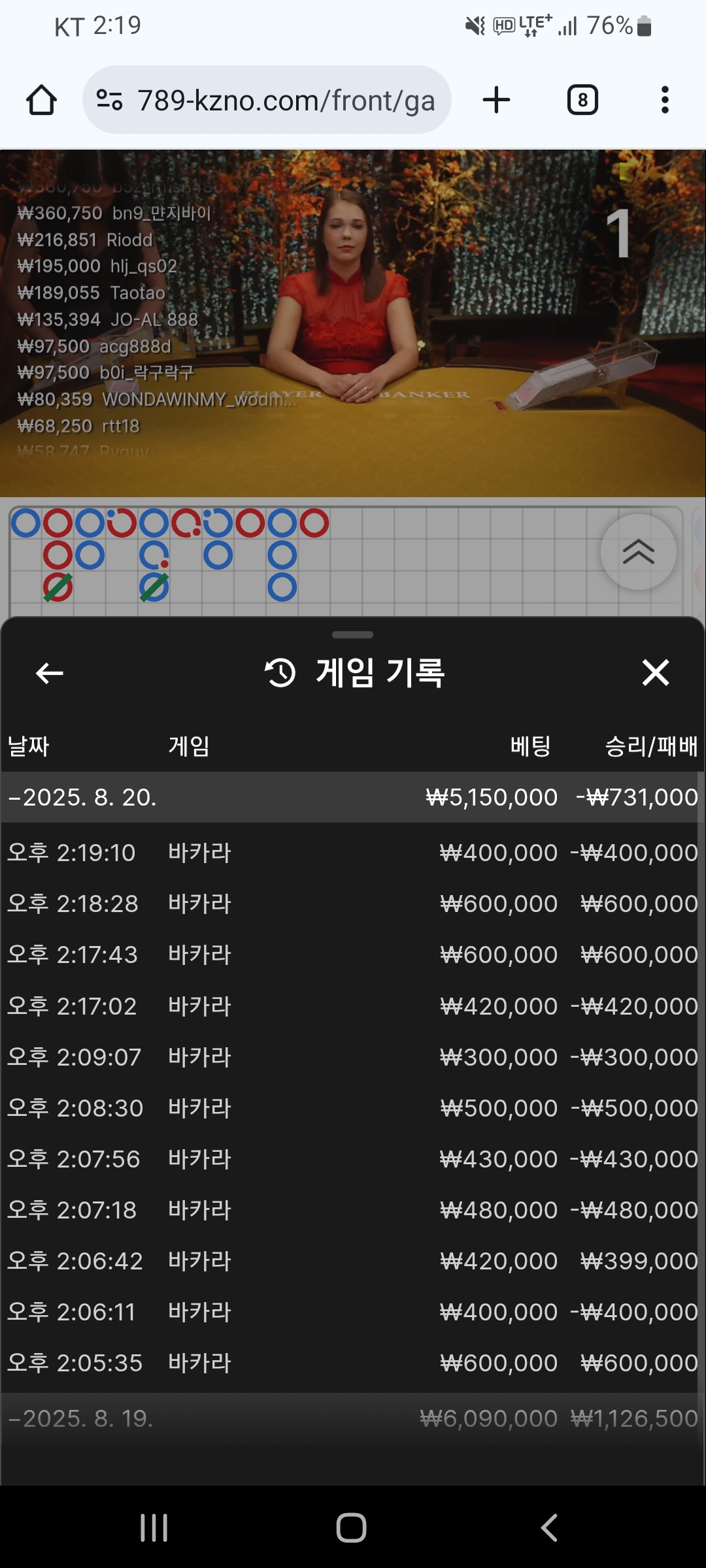Open the browser overflow menu
Screen dimensions: 706x1568
[x=665, y=100]
